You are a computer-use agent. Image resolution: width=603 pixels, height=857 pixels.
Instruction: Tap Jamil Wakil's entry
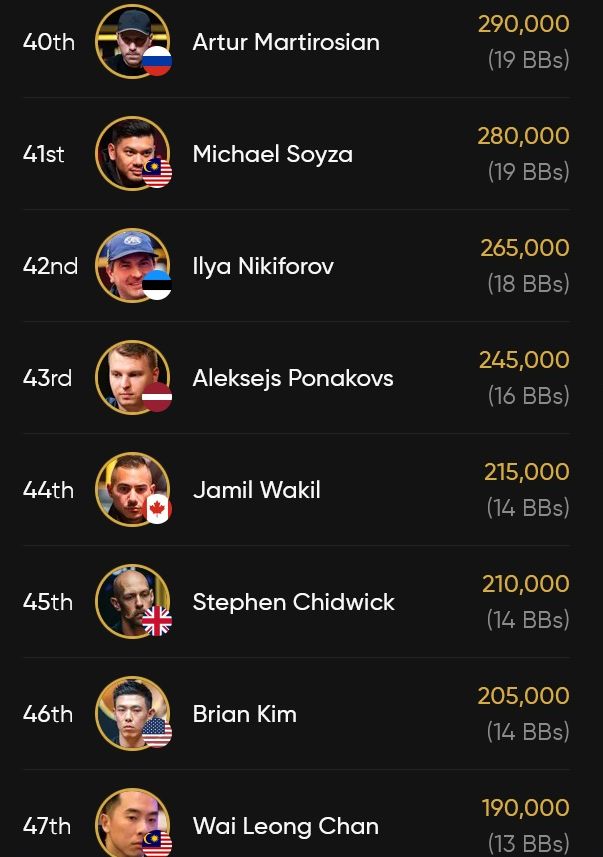point(256,490)
